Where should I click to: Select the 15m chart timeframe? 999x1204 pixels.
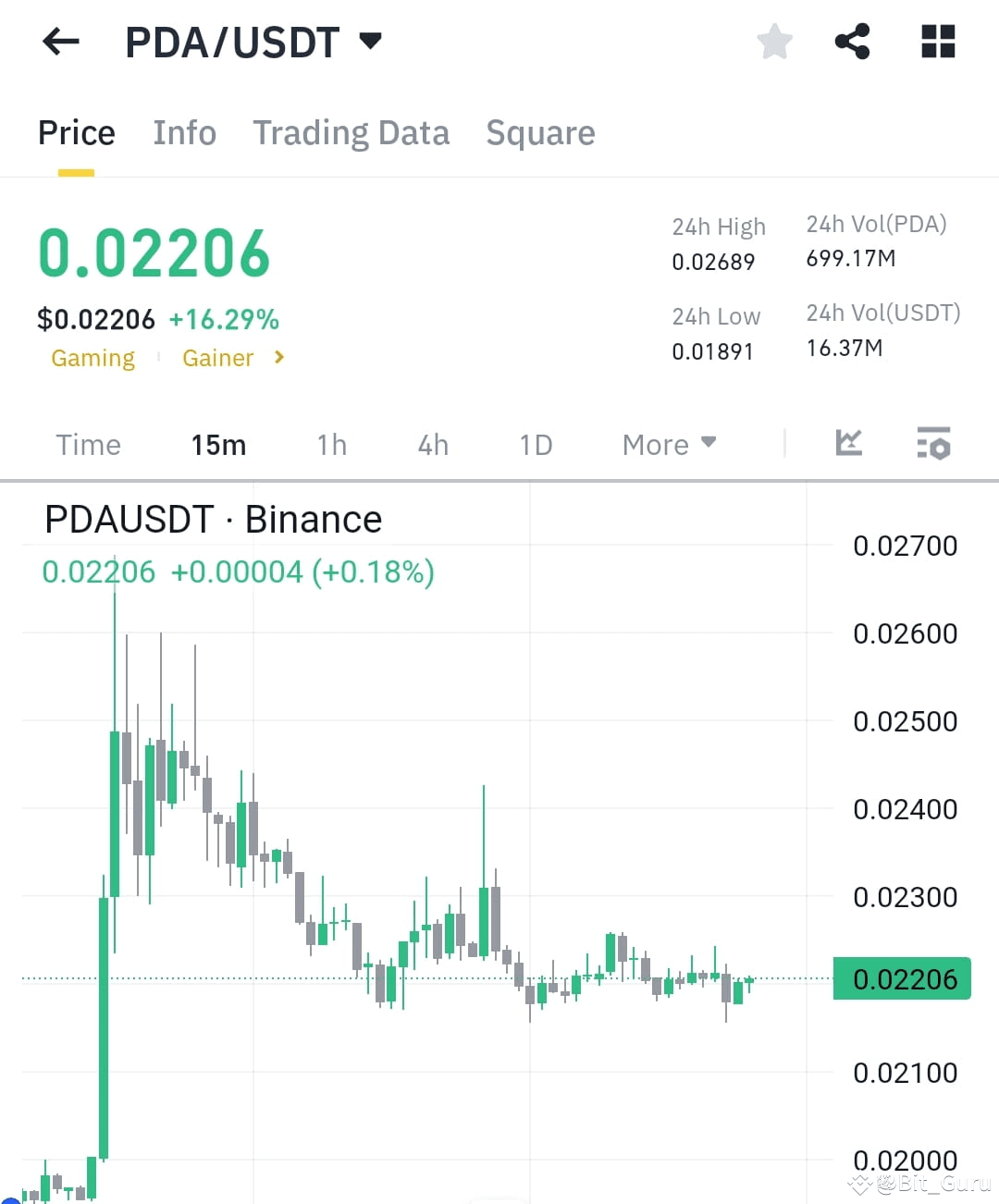click(218, 445)
